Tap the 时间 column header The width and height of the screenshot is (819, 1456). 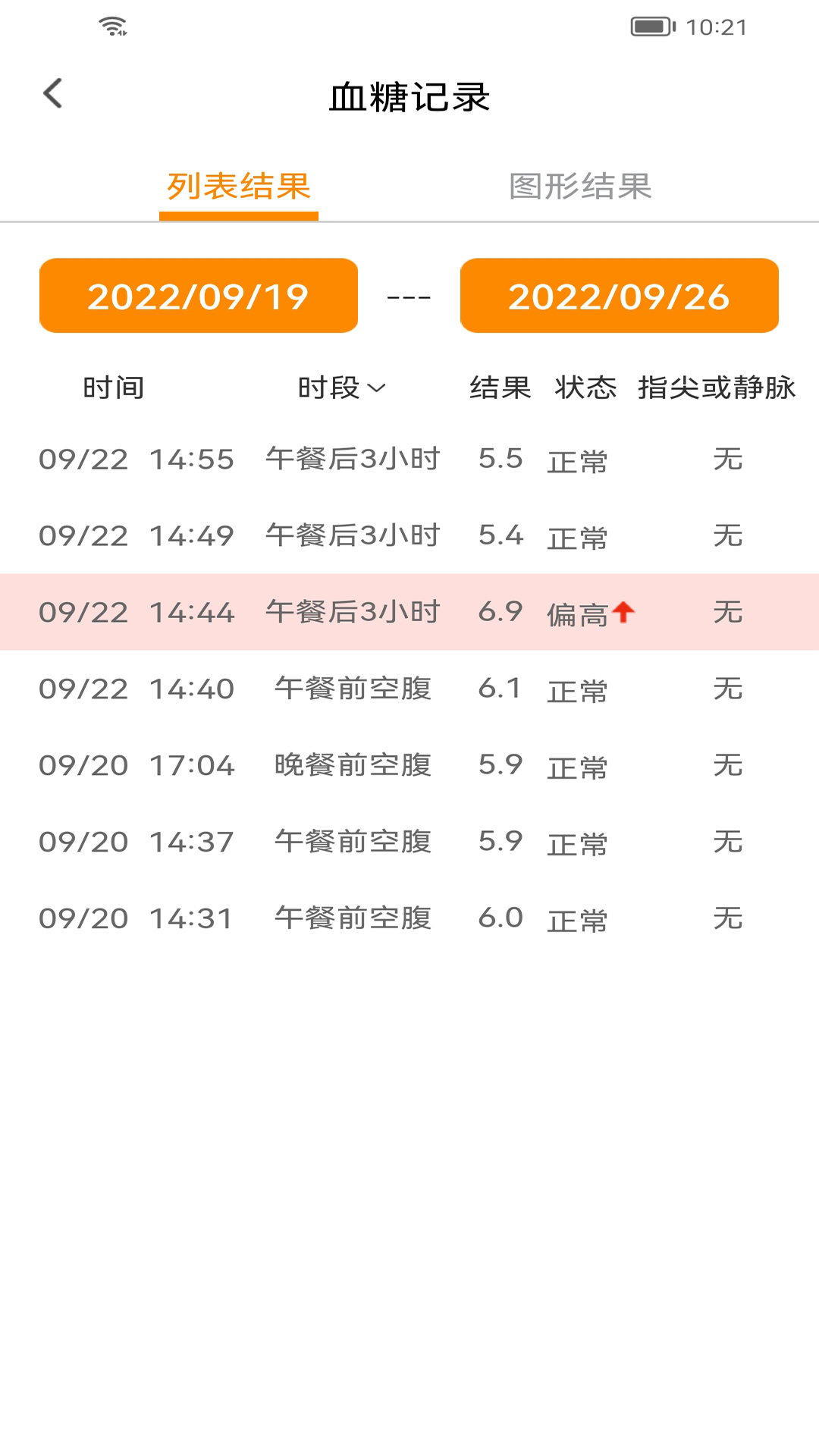pos(115,388)
